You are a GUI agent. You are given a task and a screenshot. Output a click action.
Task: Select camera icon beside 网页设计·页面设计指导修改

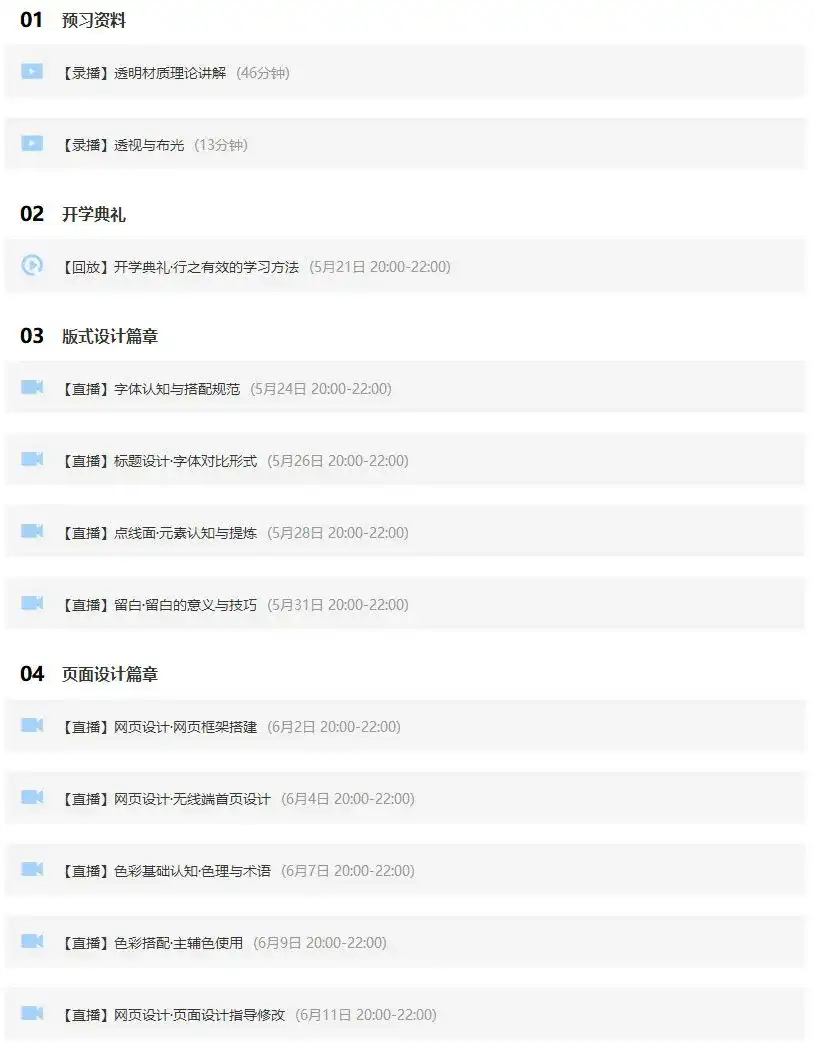31,1014
